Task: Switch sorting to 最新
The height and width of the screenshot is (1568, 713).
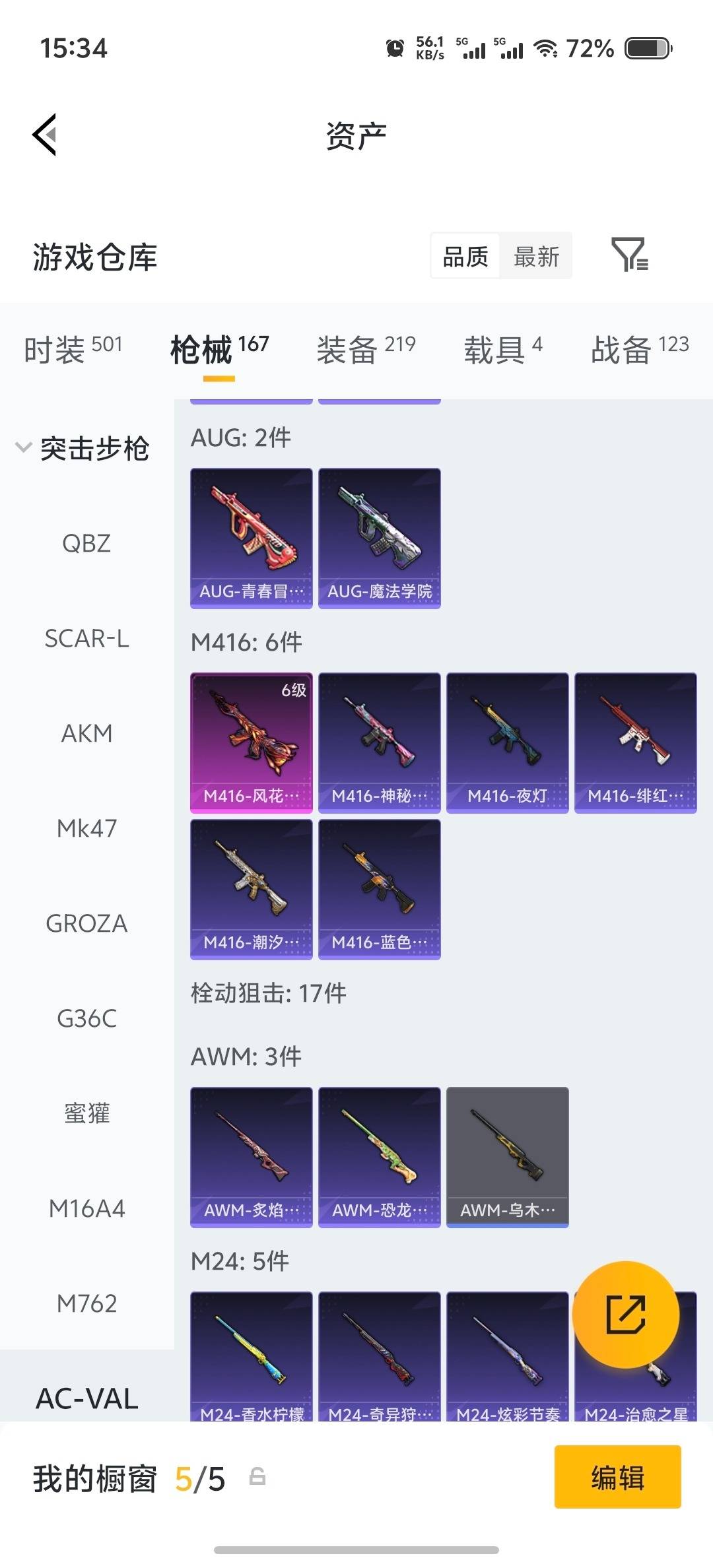Action: pyautogui.click(x=536, y=256)
